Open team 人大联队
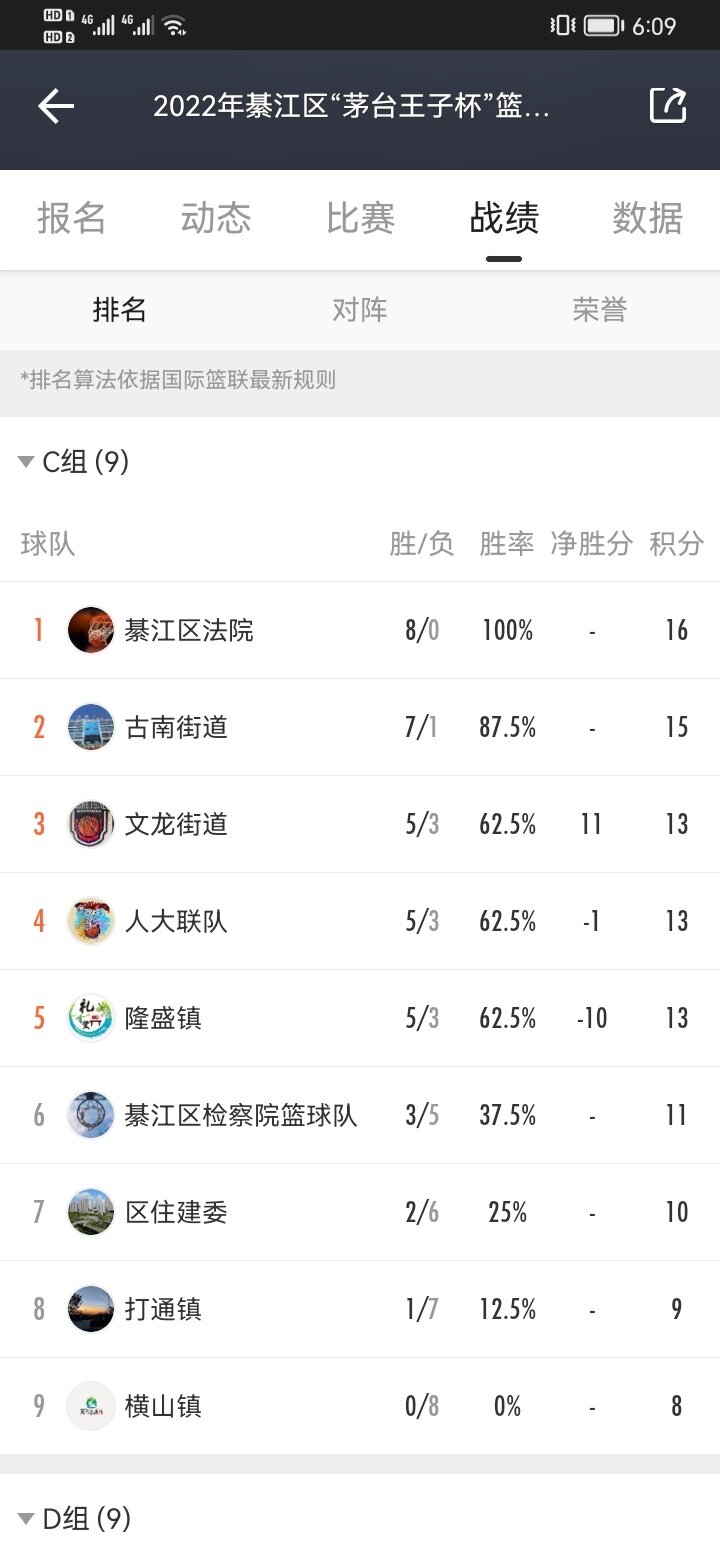This screenshot has height=1560, width=720. tap(360, 921)
